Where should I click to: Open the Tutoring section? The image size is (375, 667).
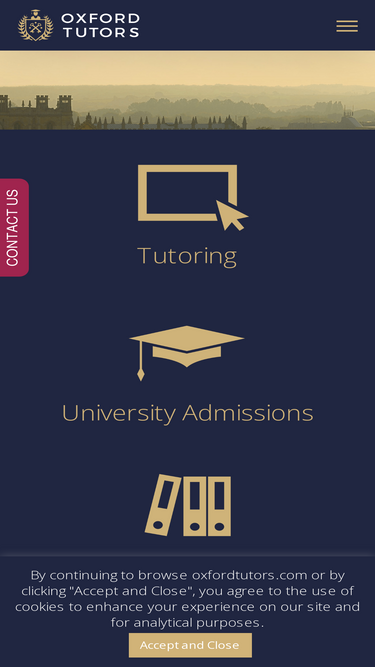pyautogui.click(x=188, y=216)
